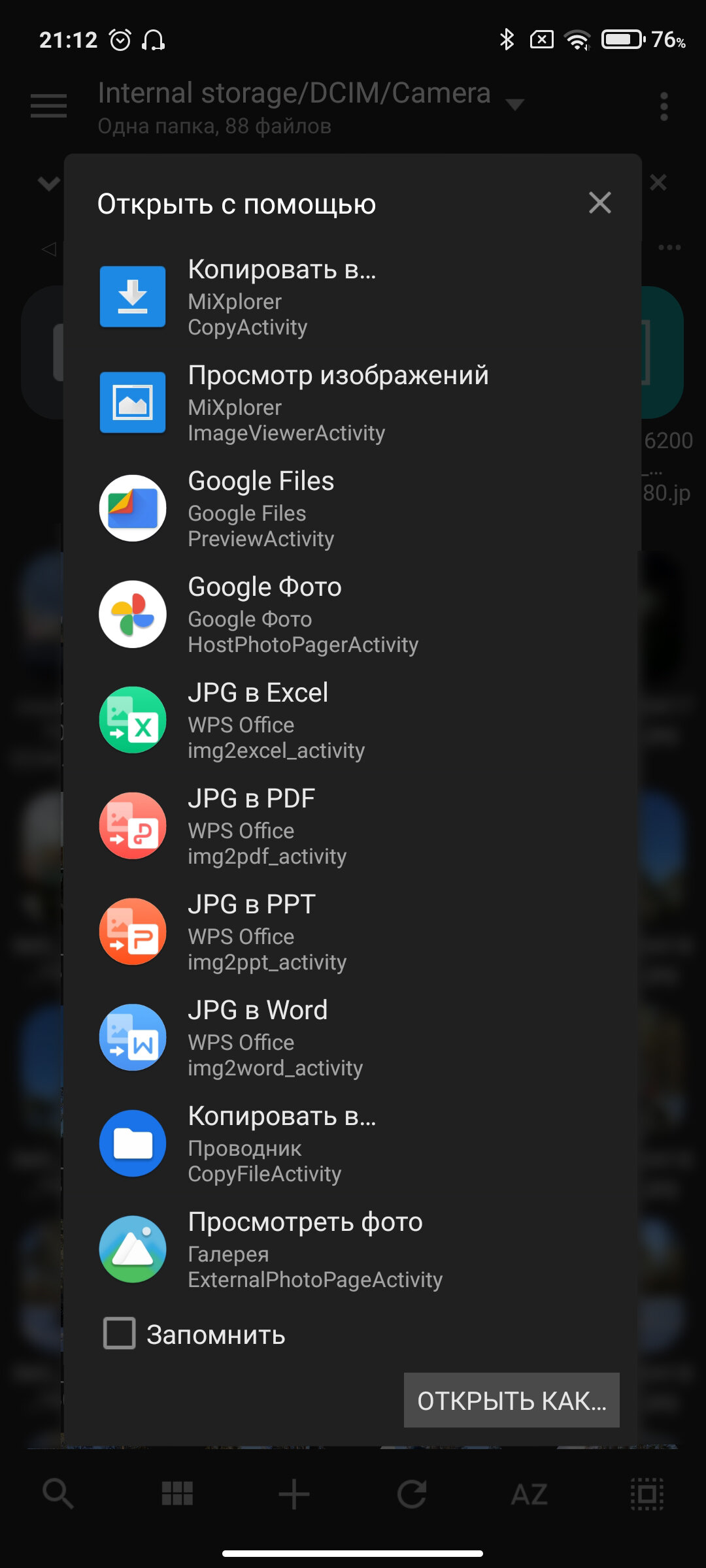The width and height of the screenshot is (706, 1568).
Task: Open with Галерея "Просмотреть фото"
Action: [x=352, y=1249]
